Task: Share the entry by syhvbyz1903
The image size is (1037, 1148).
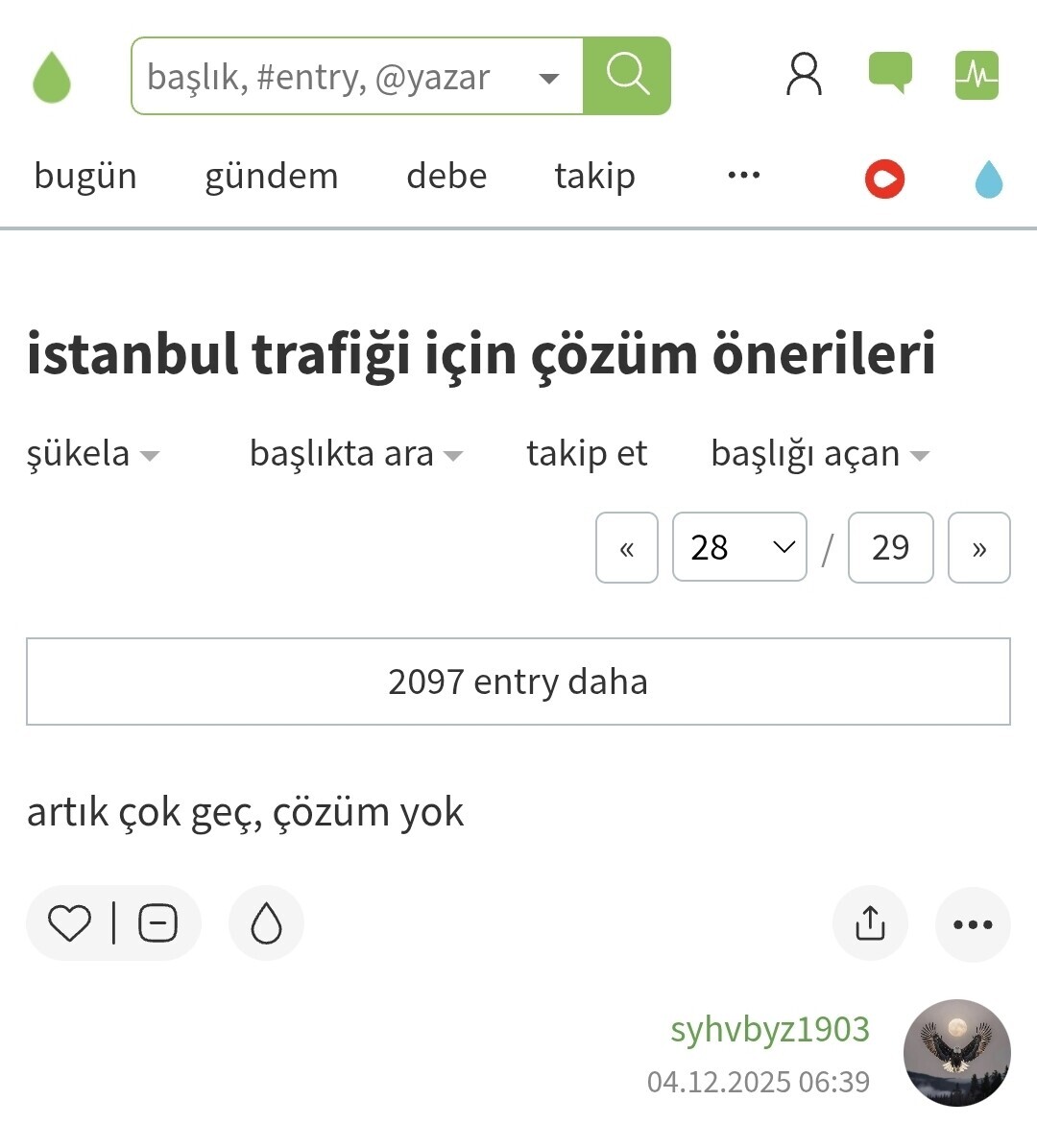Action: [x=870, y=923]
